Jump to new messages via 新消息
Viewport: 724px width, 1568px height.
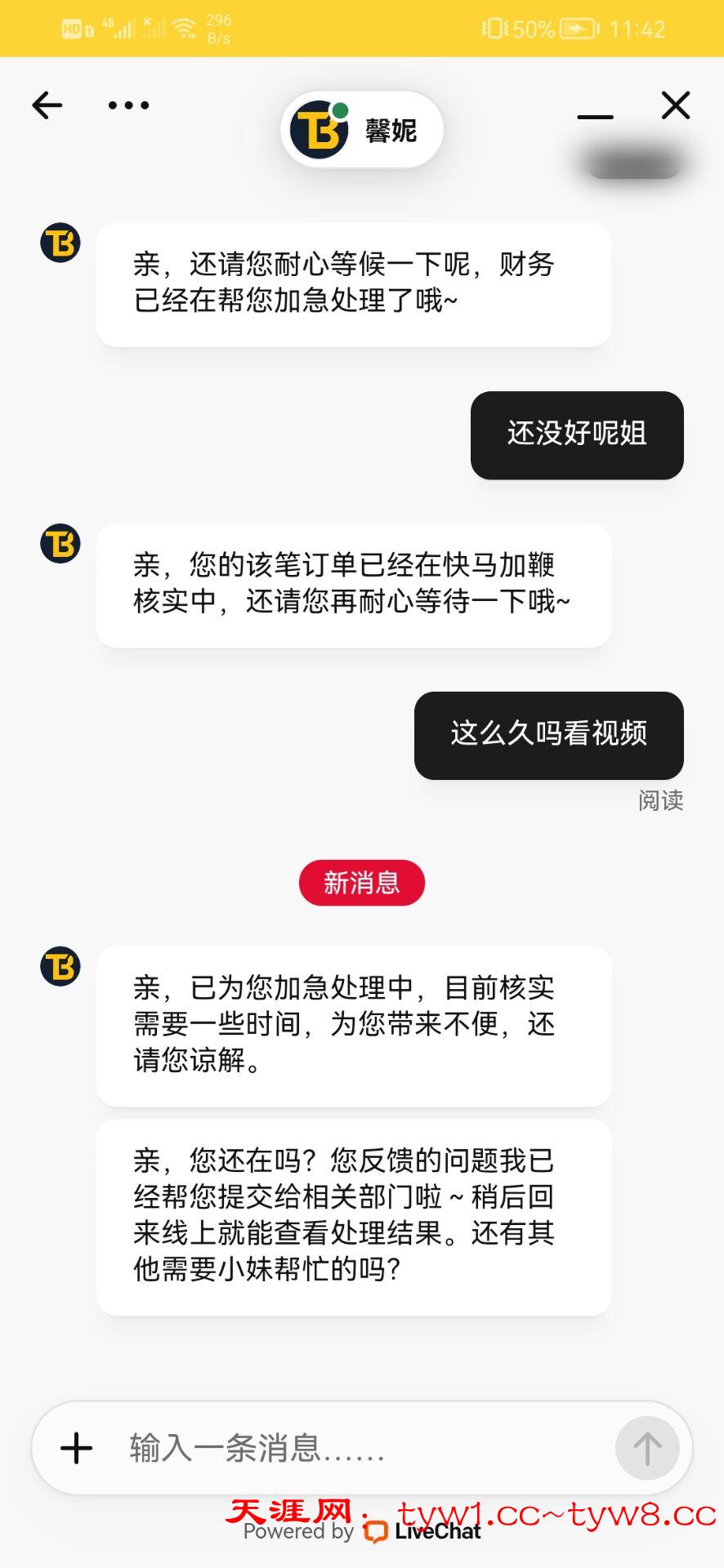362,883
